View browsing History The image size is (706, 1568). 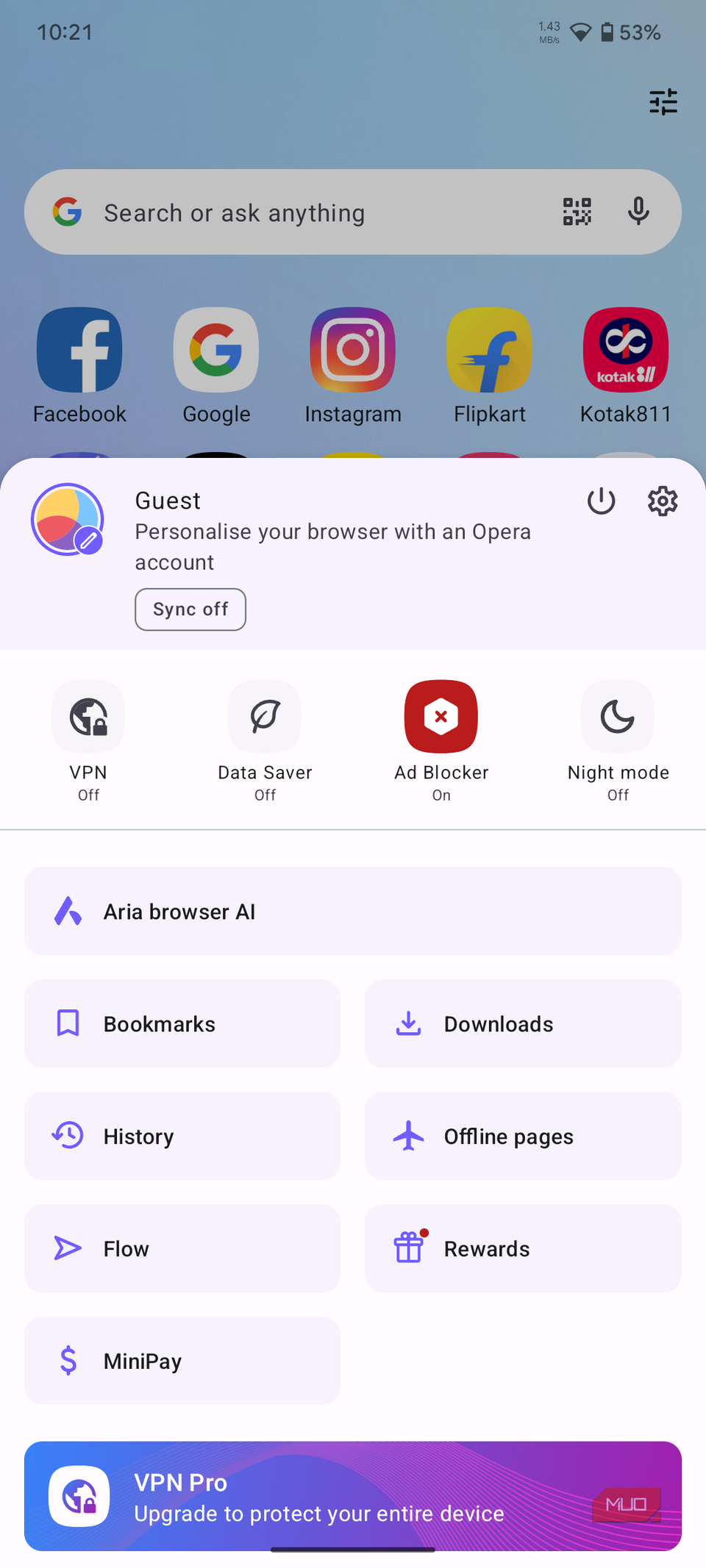[x=182, y=1136]
